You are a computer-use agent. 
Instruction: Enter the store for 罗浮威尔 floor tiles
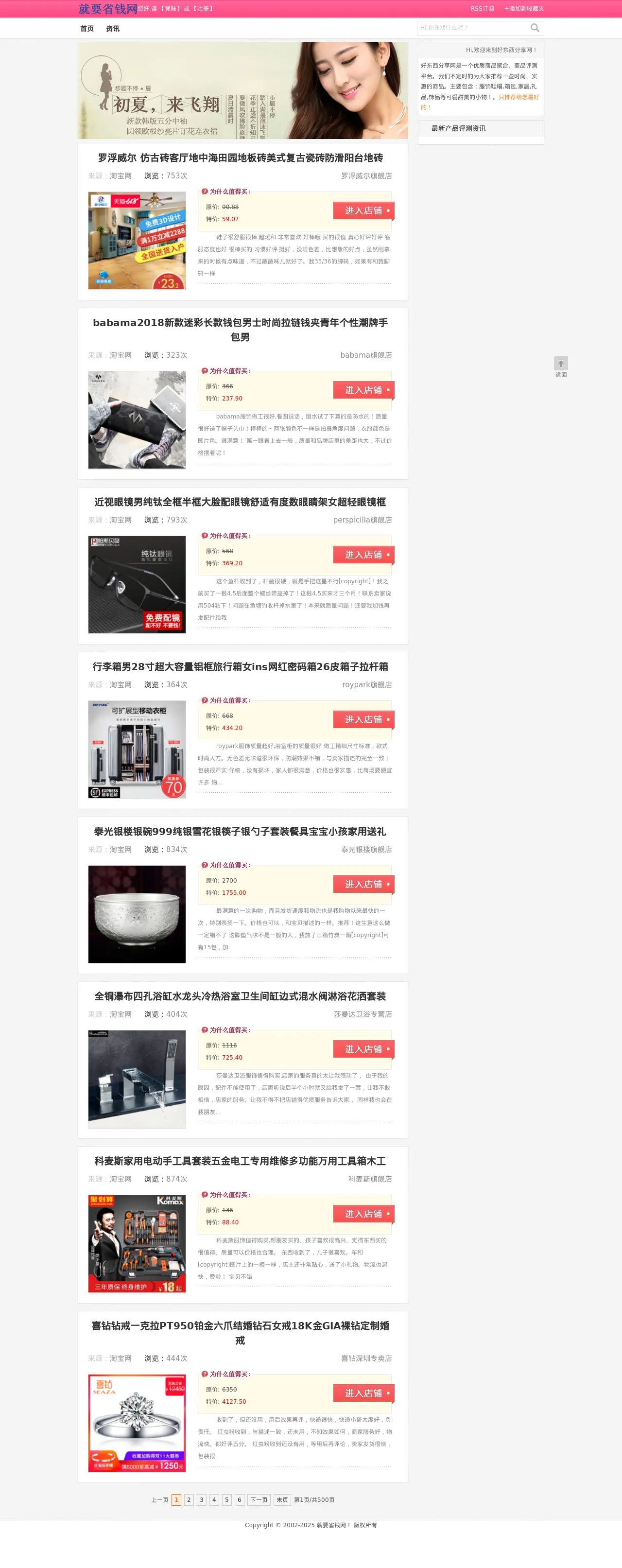coord(363,210)
